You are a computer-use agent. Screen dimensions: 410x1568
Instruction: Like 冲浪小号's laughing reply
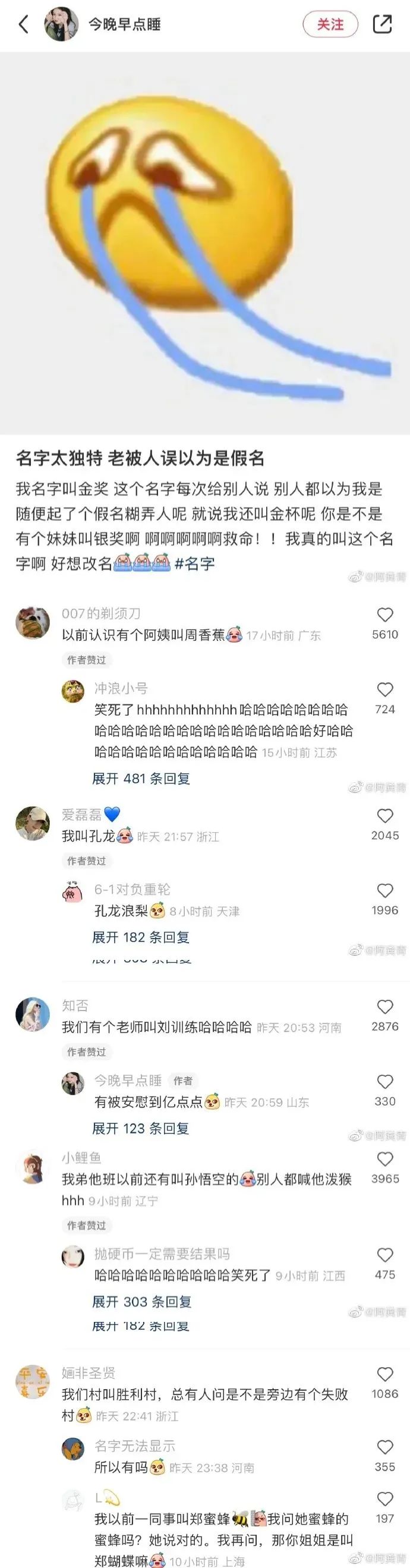(384, 689)
